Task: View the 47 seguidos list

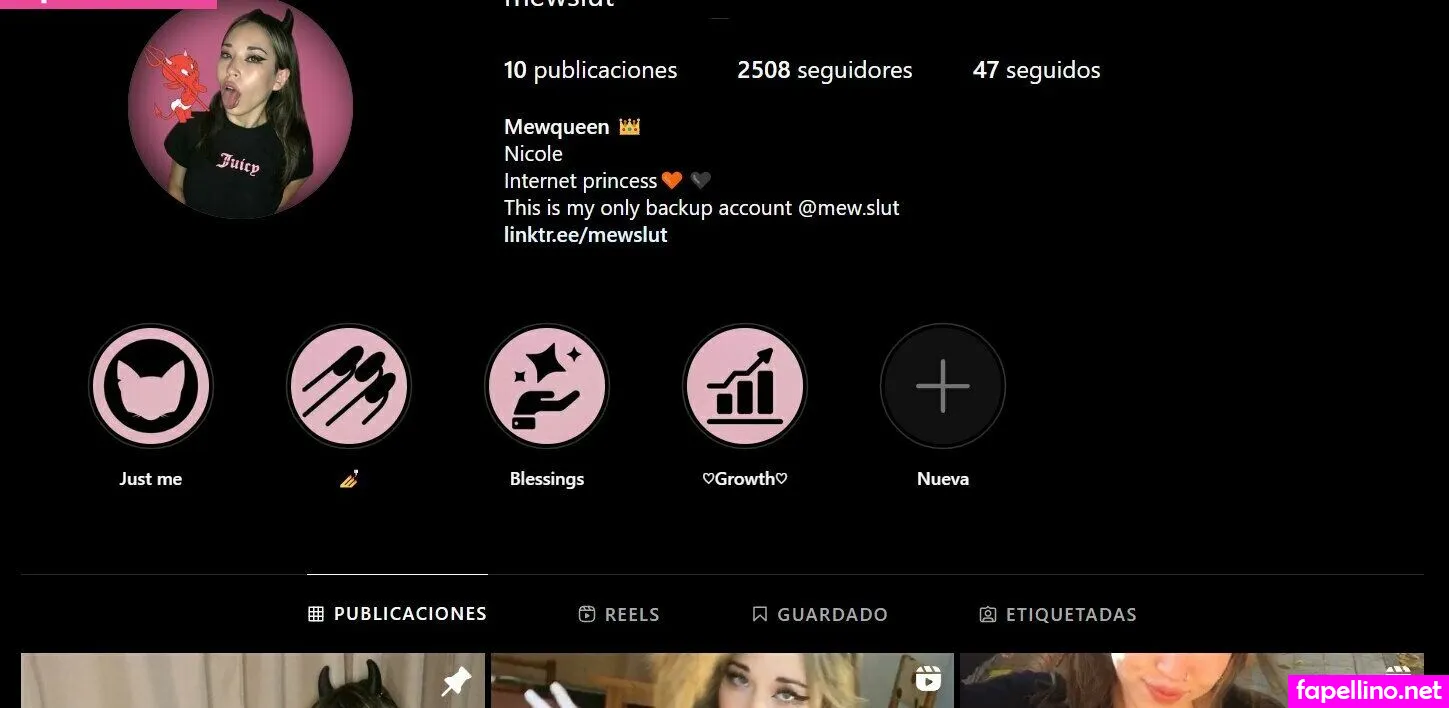Action: (1036, 70)
